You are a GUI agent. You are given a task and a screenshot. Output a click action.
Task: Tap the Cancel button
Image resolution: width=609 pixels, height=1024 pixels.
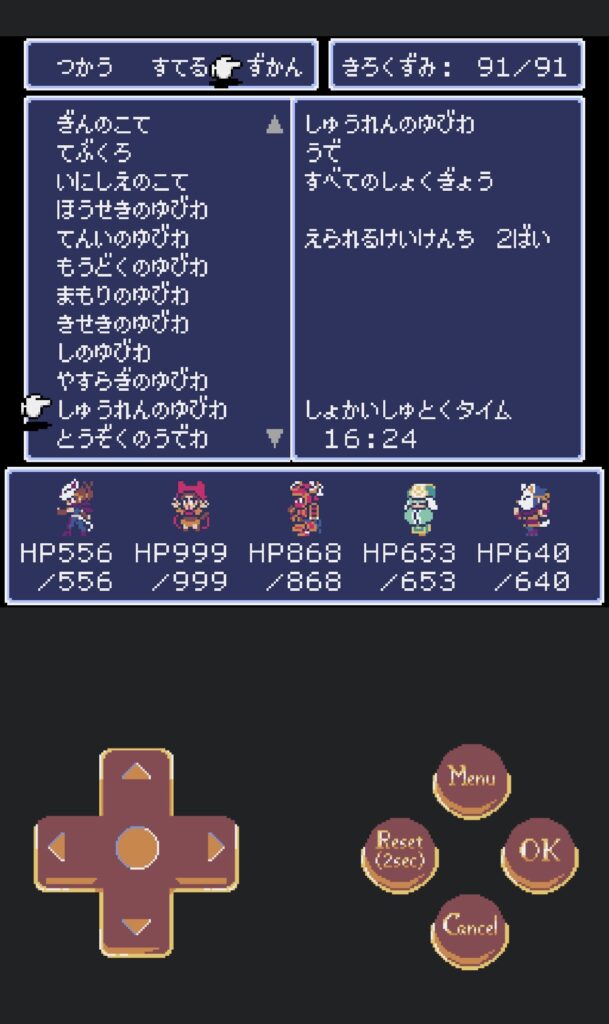470,926
